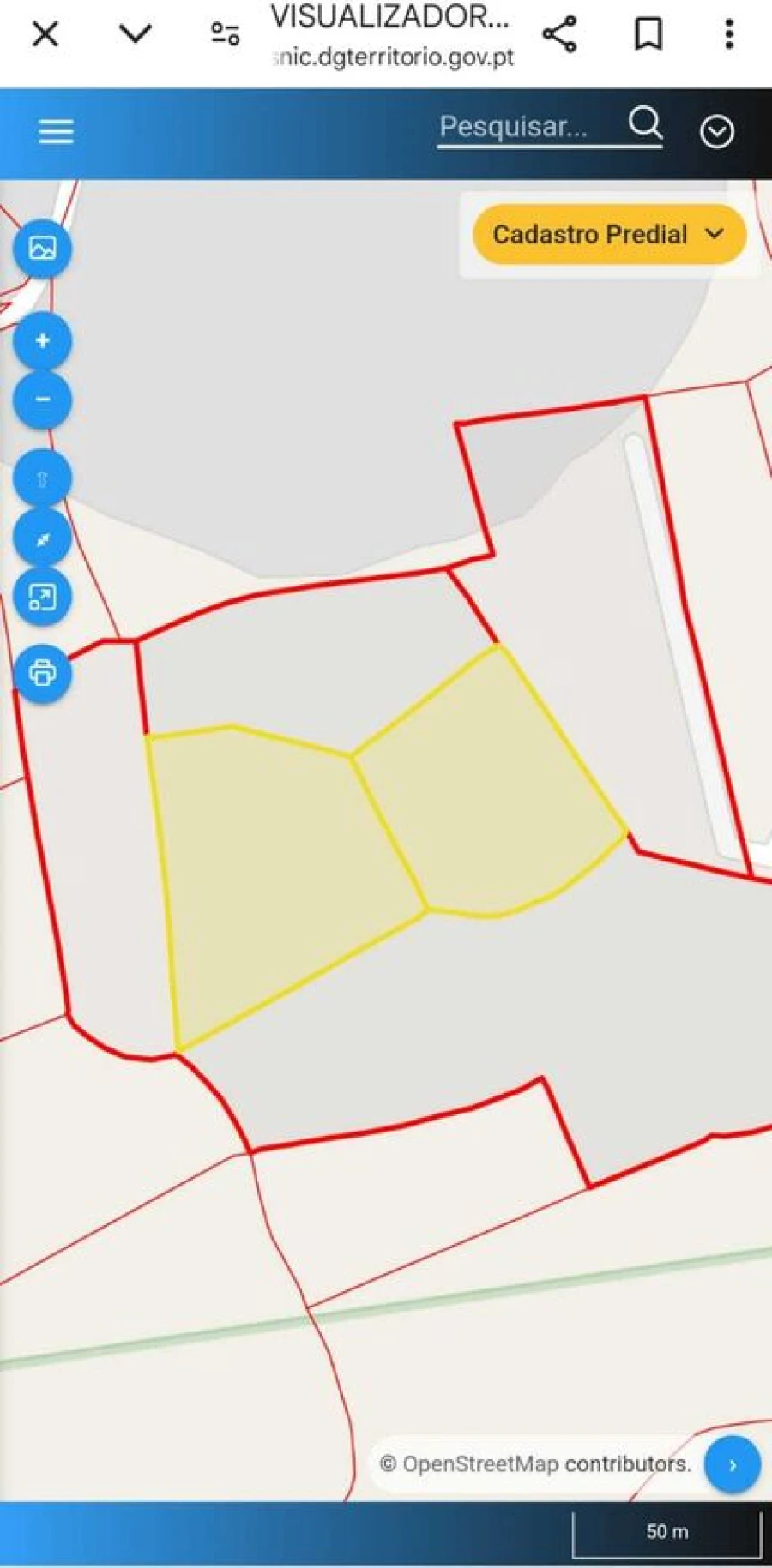Expand the attribution arrow button
The height and width of the screenshot is (1568, 772).
point(732,1465)
